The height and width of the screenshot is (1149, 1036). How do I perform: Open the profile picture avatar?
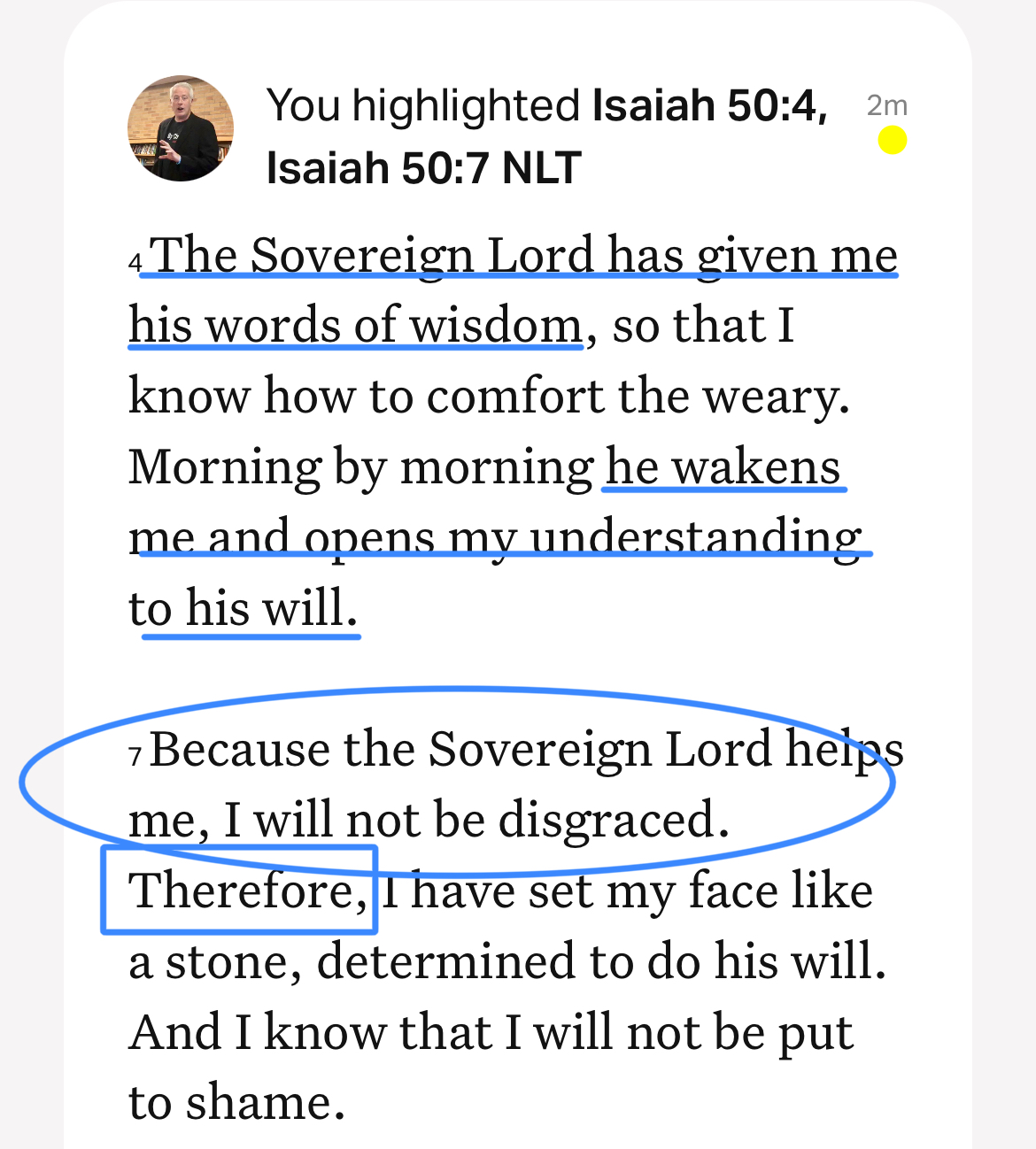pos(181,129)
